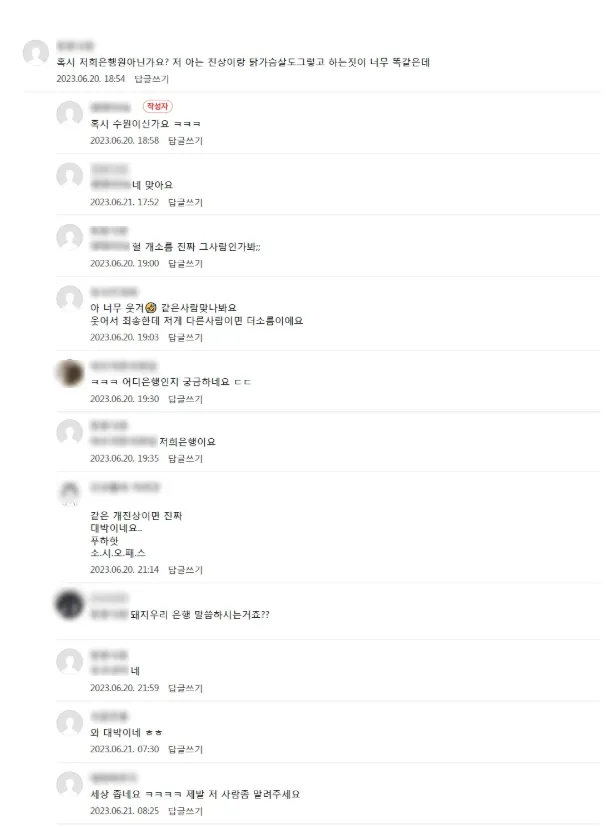The image size is (616, 827).
Task: Reply to the '세상 좁네요' comment
Action: [185, 810]
